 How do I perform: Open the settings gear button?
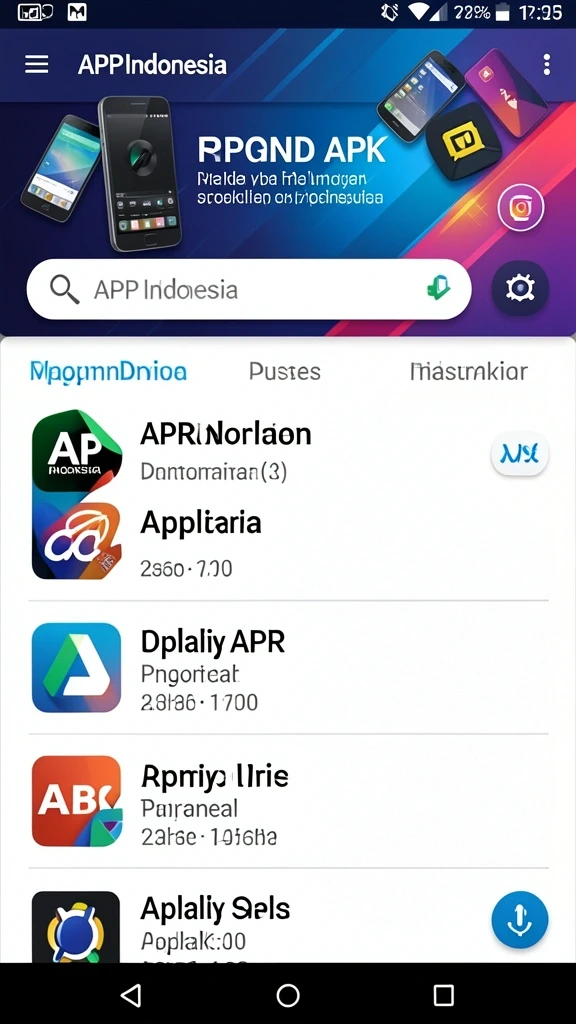520,289
